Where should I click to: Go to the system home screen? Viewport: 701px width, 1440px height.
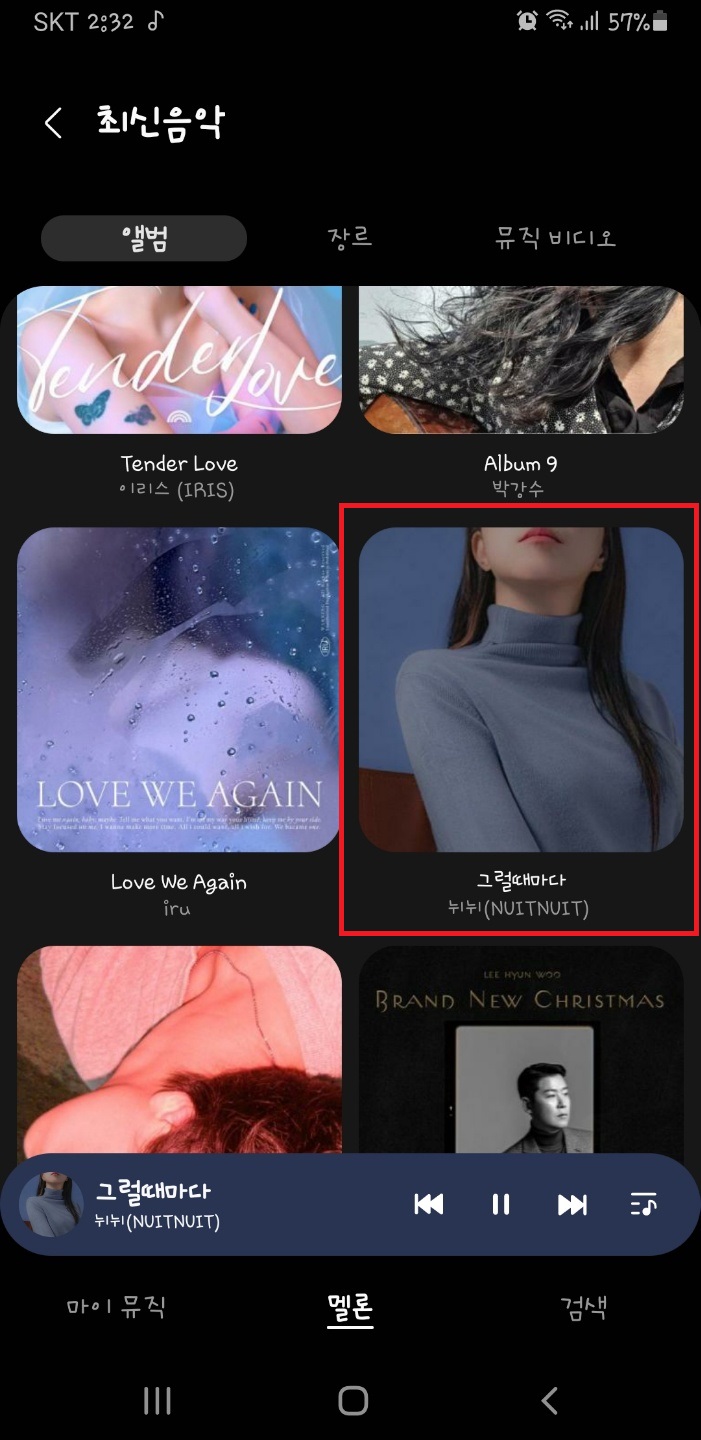coord(352,1400)
